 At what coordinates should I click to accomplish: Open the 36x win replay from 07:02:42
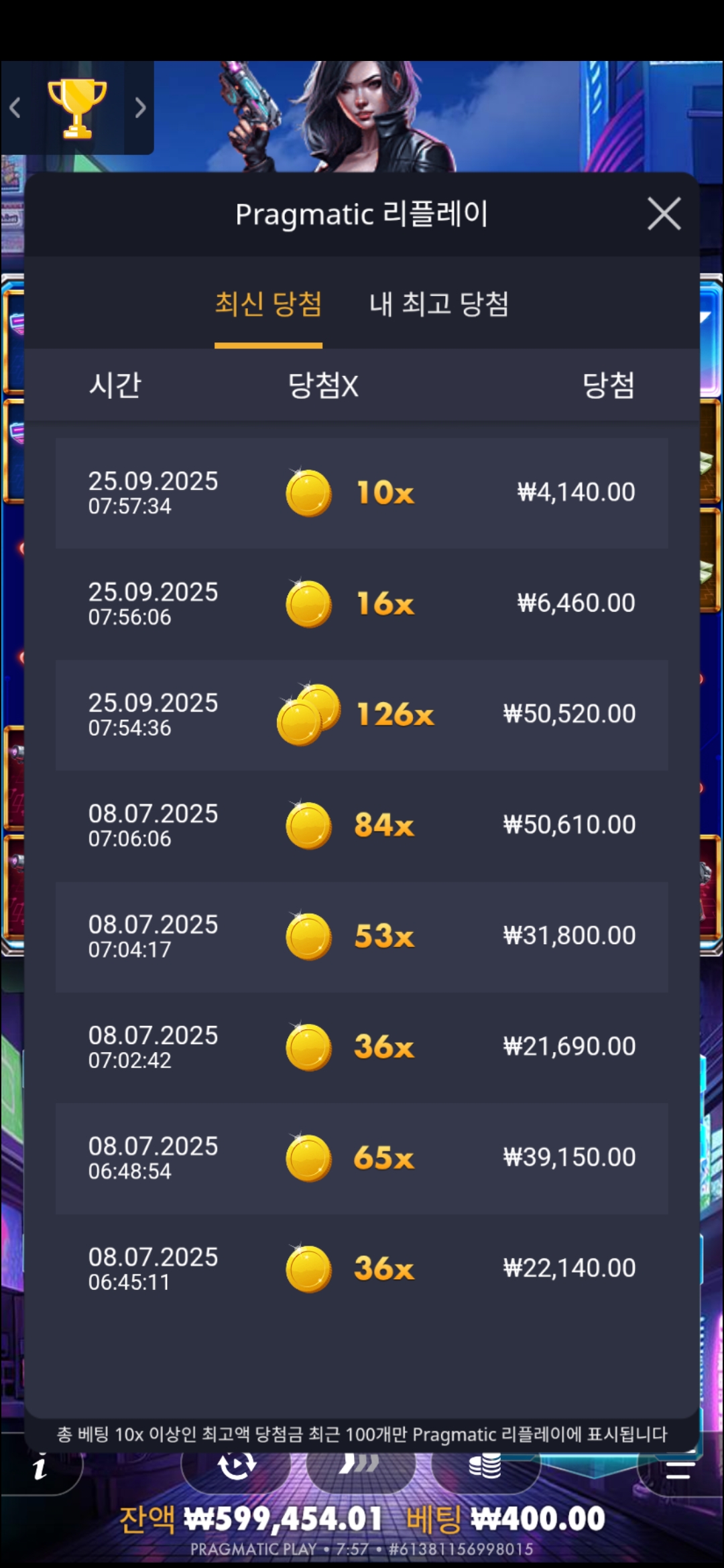pos(362,1047)
